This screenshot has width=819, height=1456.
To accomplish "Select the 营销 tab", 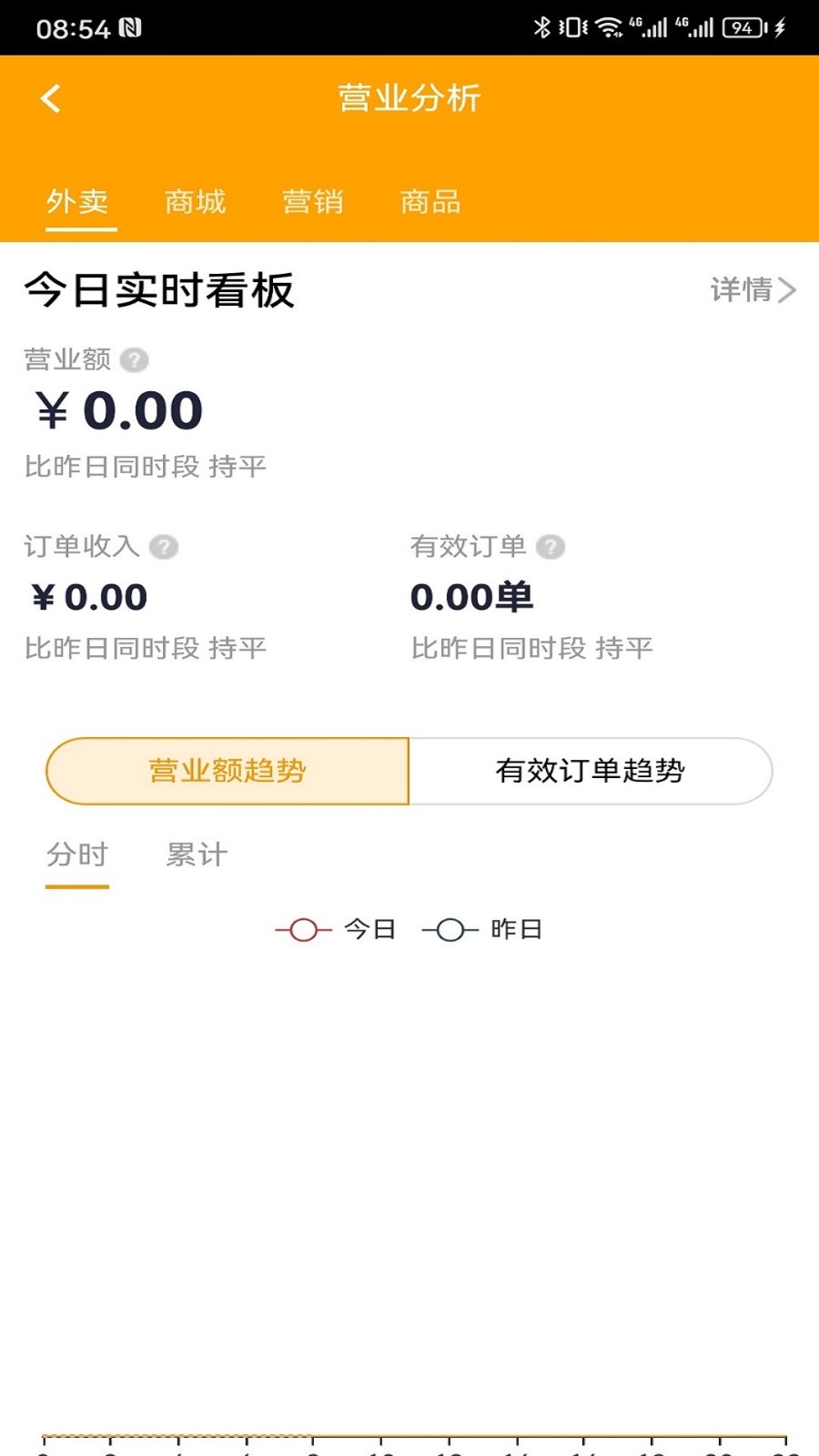I will tap(311, 202).
